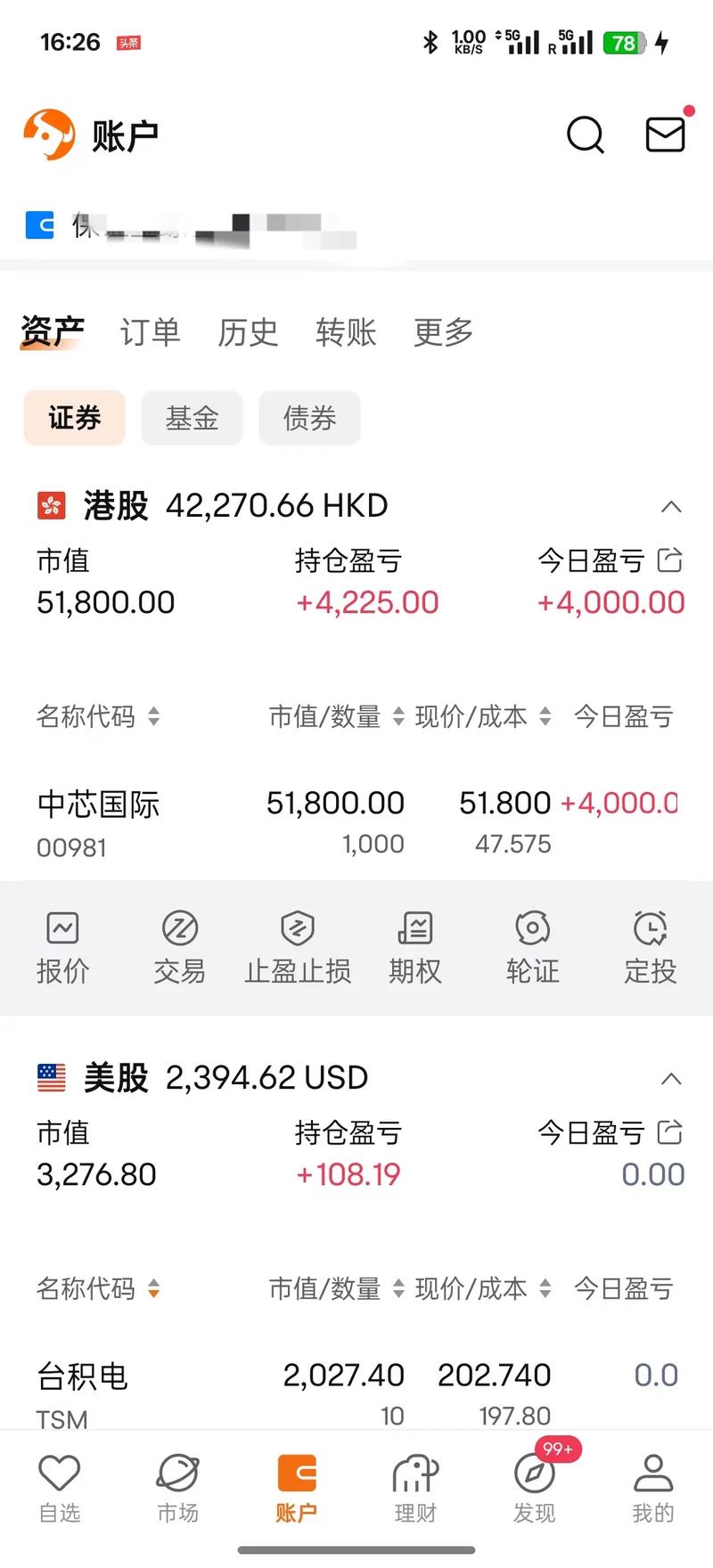The height and width of the screenshot is (1568, 713).
Task: Collapse the 港股 holdings section
Action: pos(671,506)
